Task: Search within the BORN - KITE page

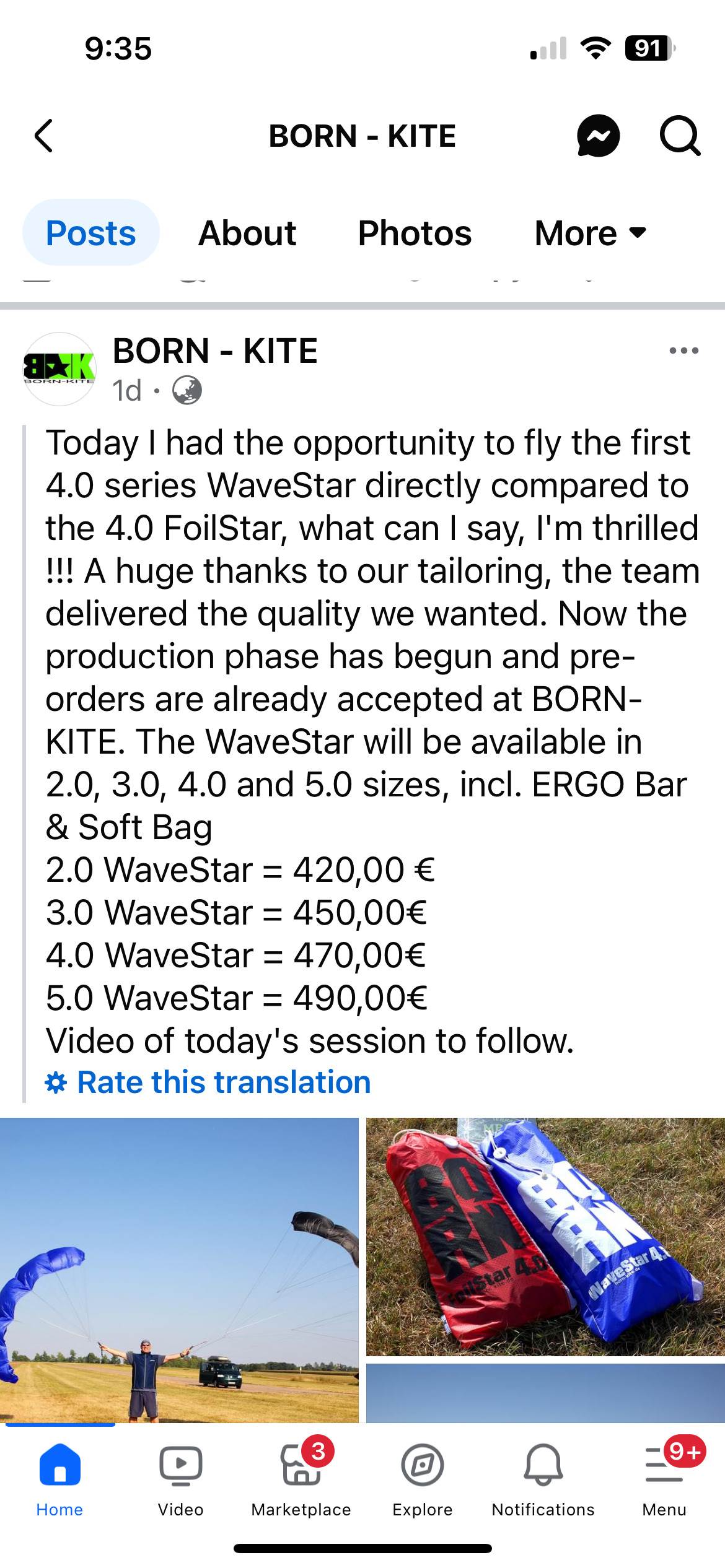Action: click(x=680, y=136)
